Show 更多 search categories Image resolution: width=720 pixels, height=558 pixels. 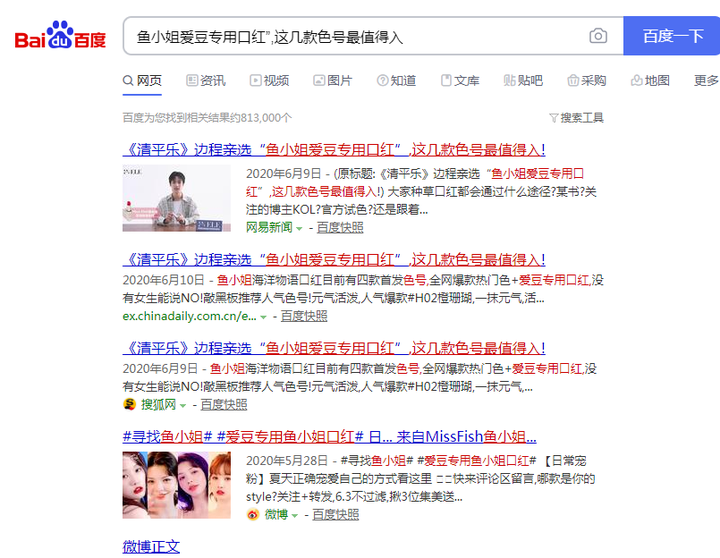point(706,81)
